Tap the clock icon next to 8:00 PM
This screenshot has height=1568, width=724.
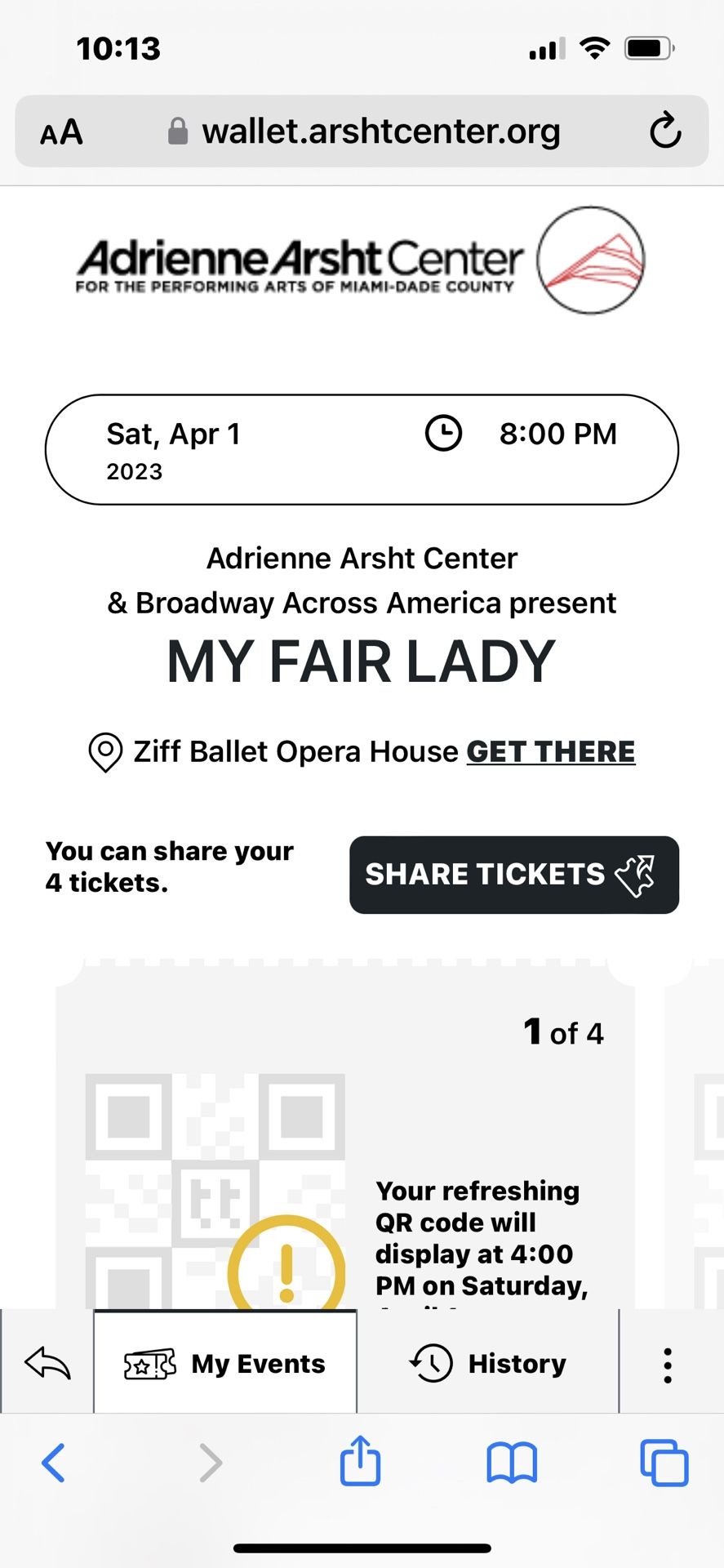[x=442, y=434]
